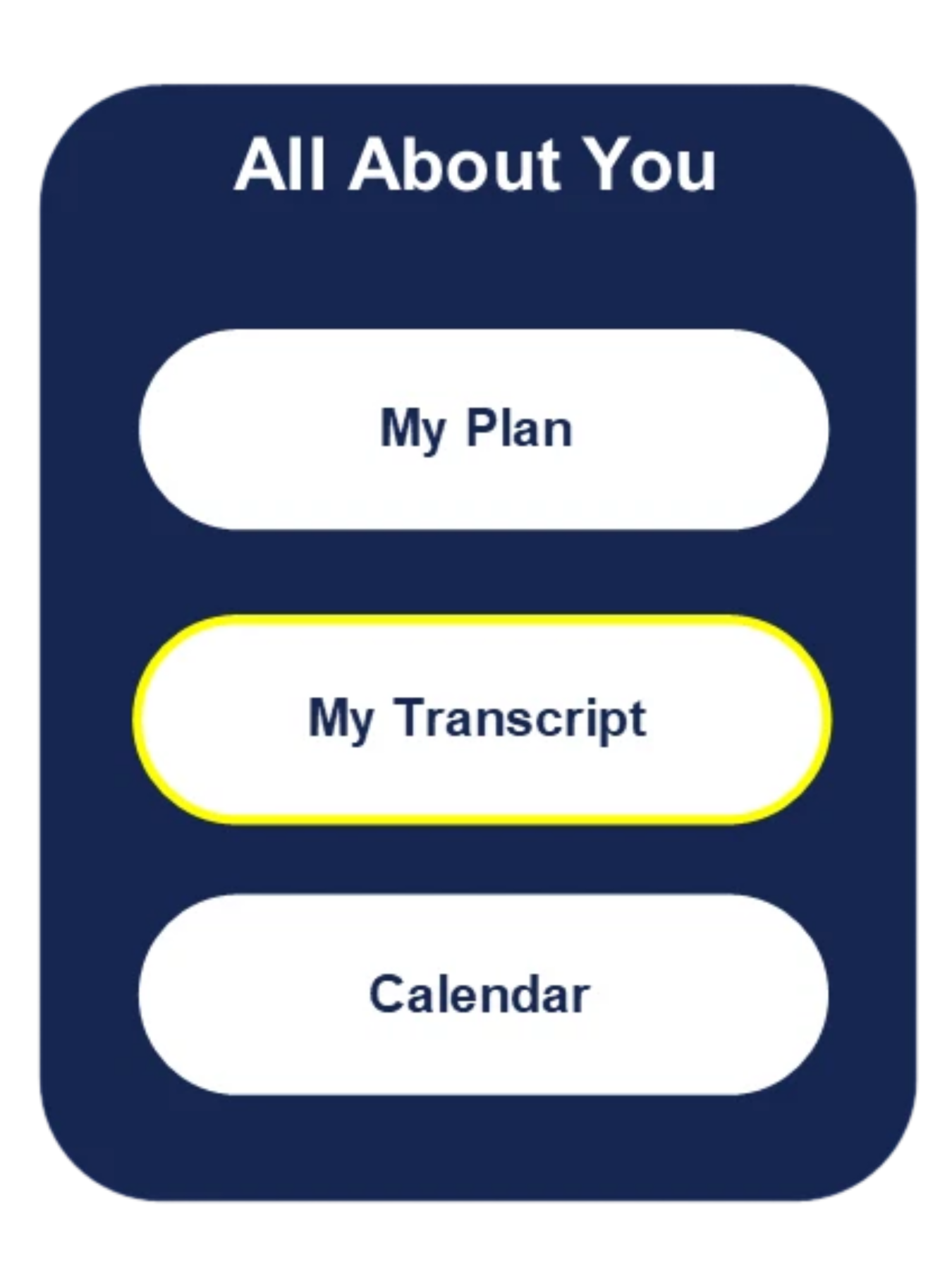Open the My Plan button

pos(483,429)
